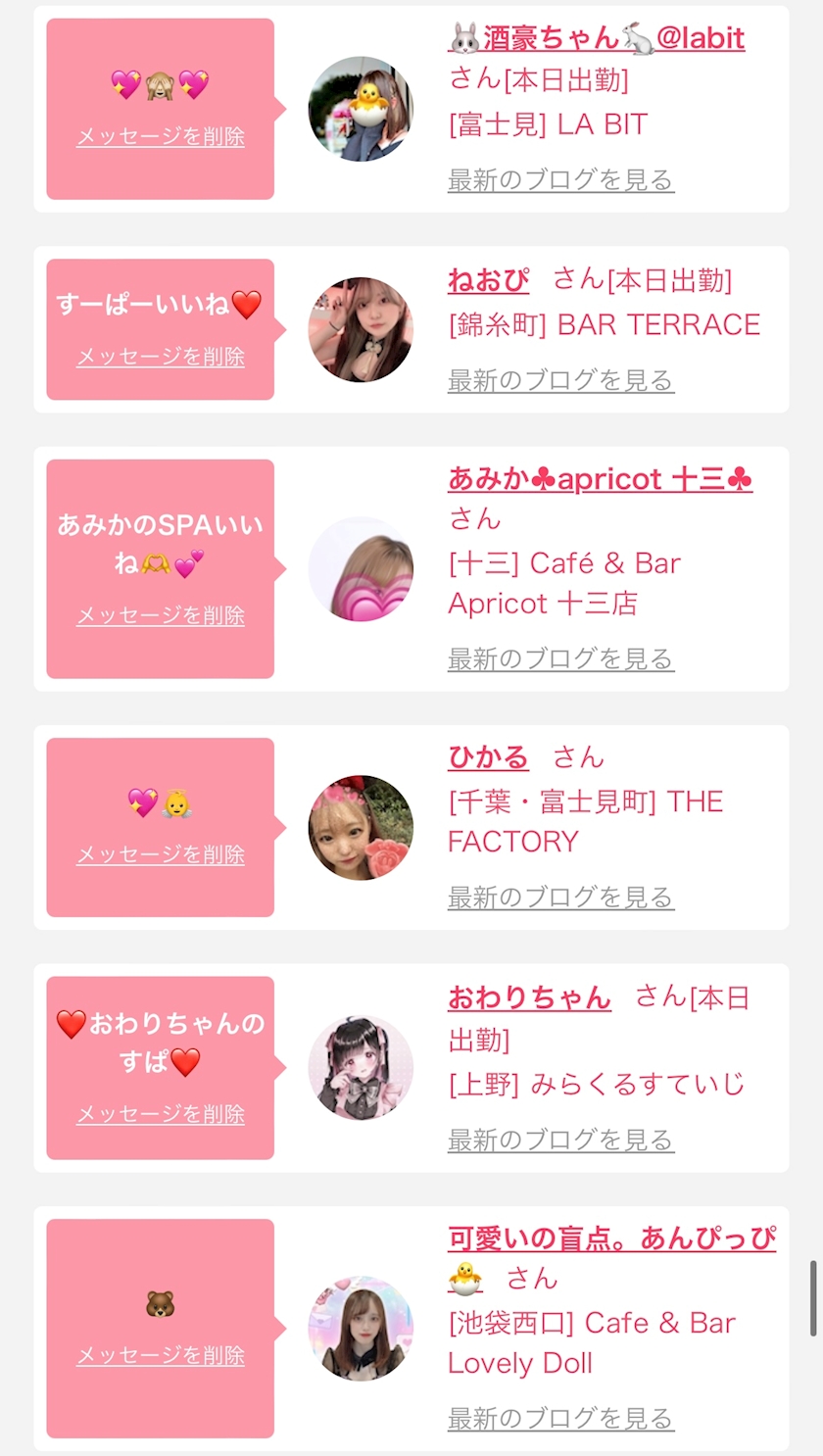View latest blog of あんぴっぴ
The height and width of the screenshot is (1456, 823).
tap(560, 1418)
